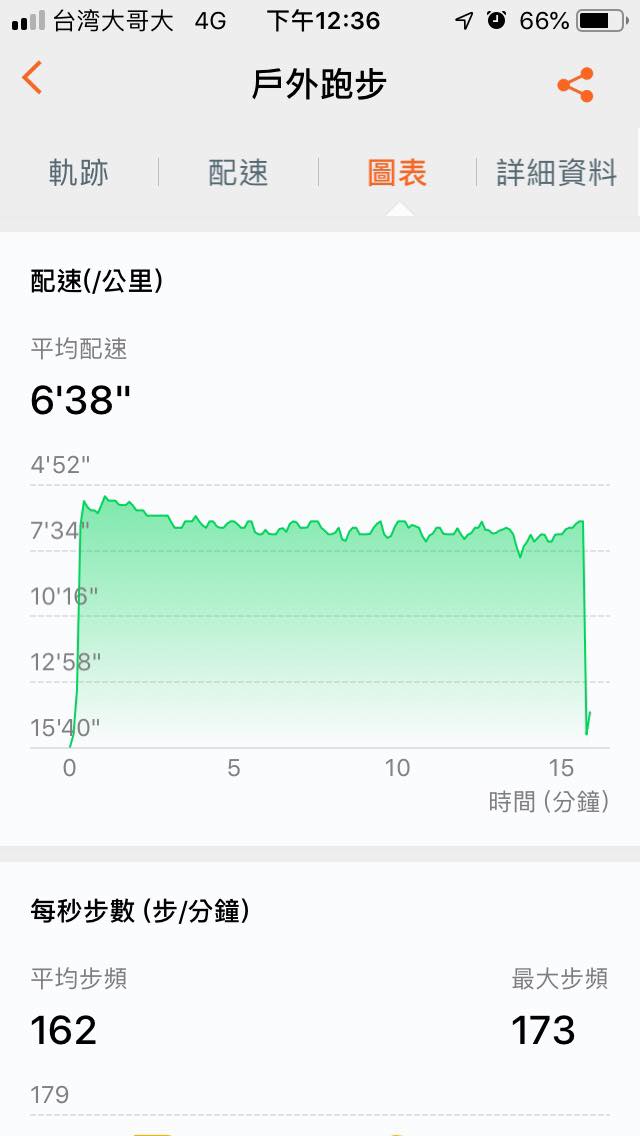This screenshot has height=1136, width=640.
Task: Select the 圖表 tab
Action: tap(397, 172)
